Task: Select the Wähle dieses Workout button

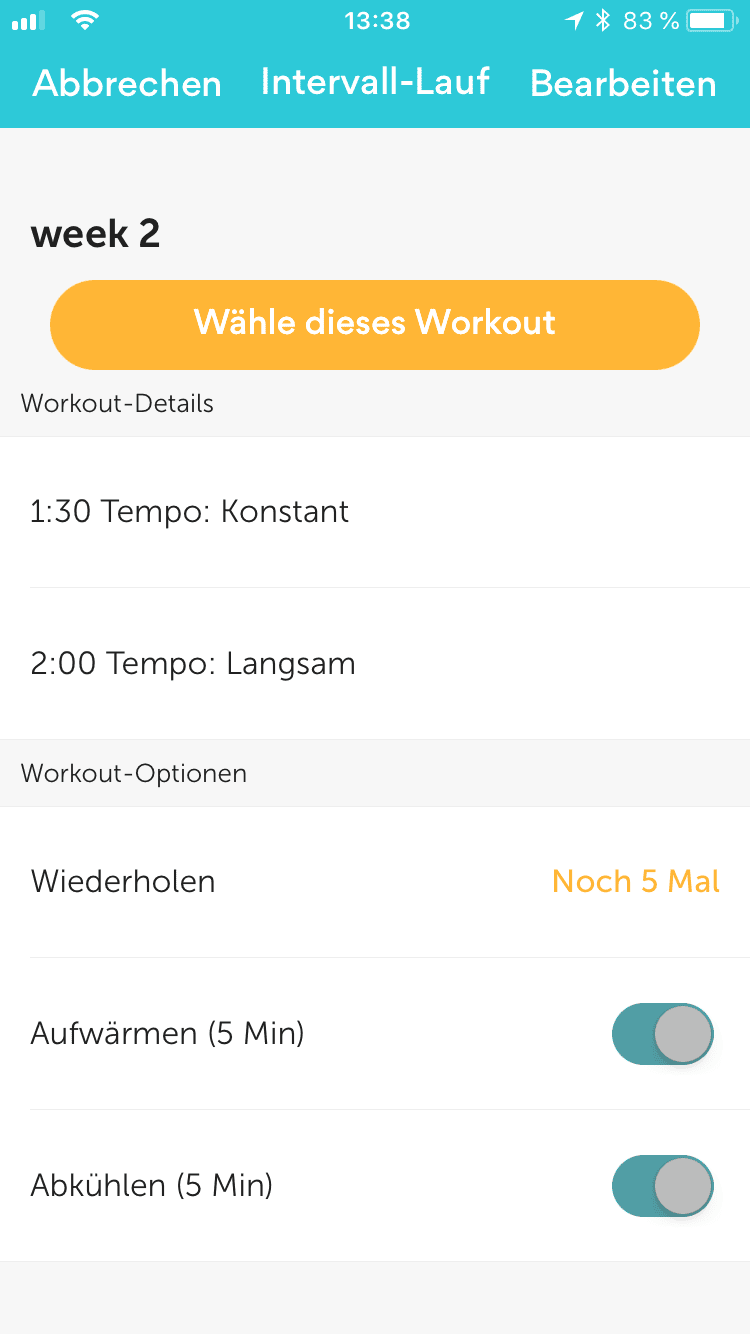Action: point(375,324)
